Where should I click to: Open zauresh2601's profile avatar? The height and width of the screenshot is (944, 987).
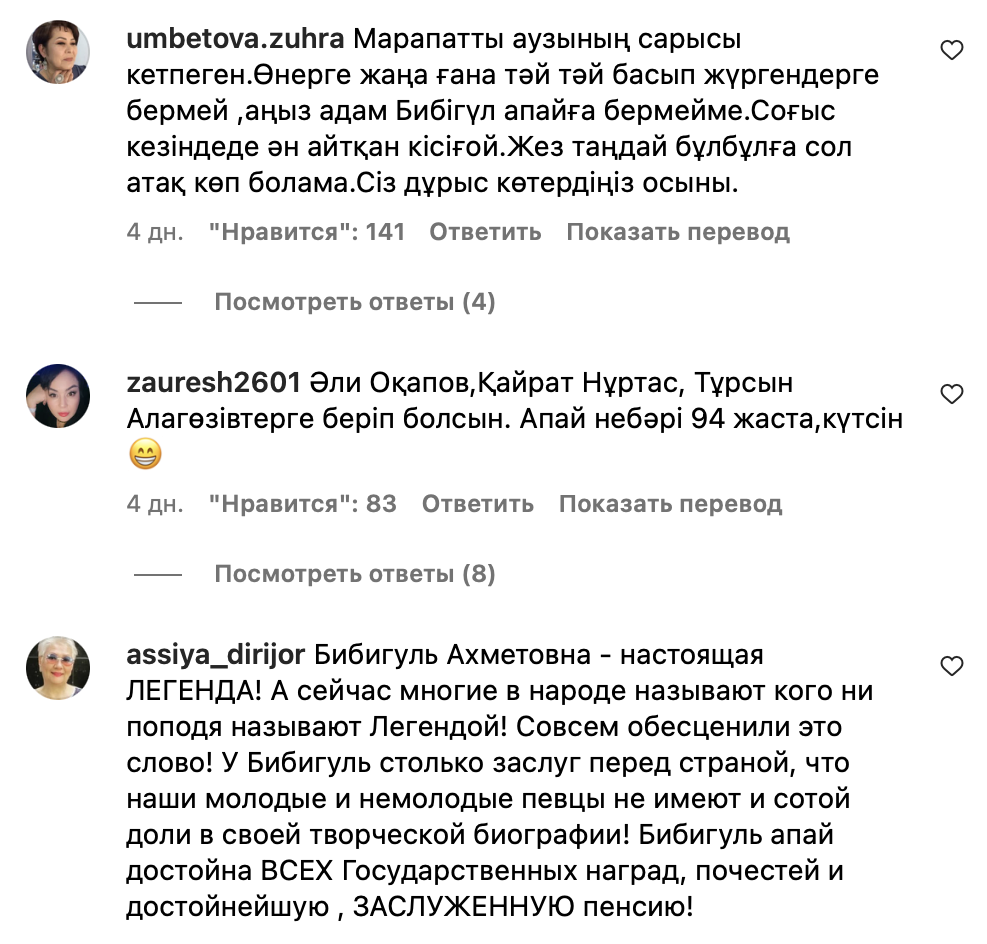(58, 395)
